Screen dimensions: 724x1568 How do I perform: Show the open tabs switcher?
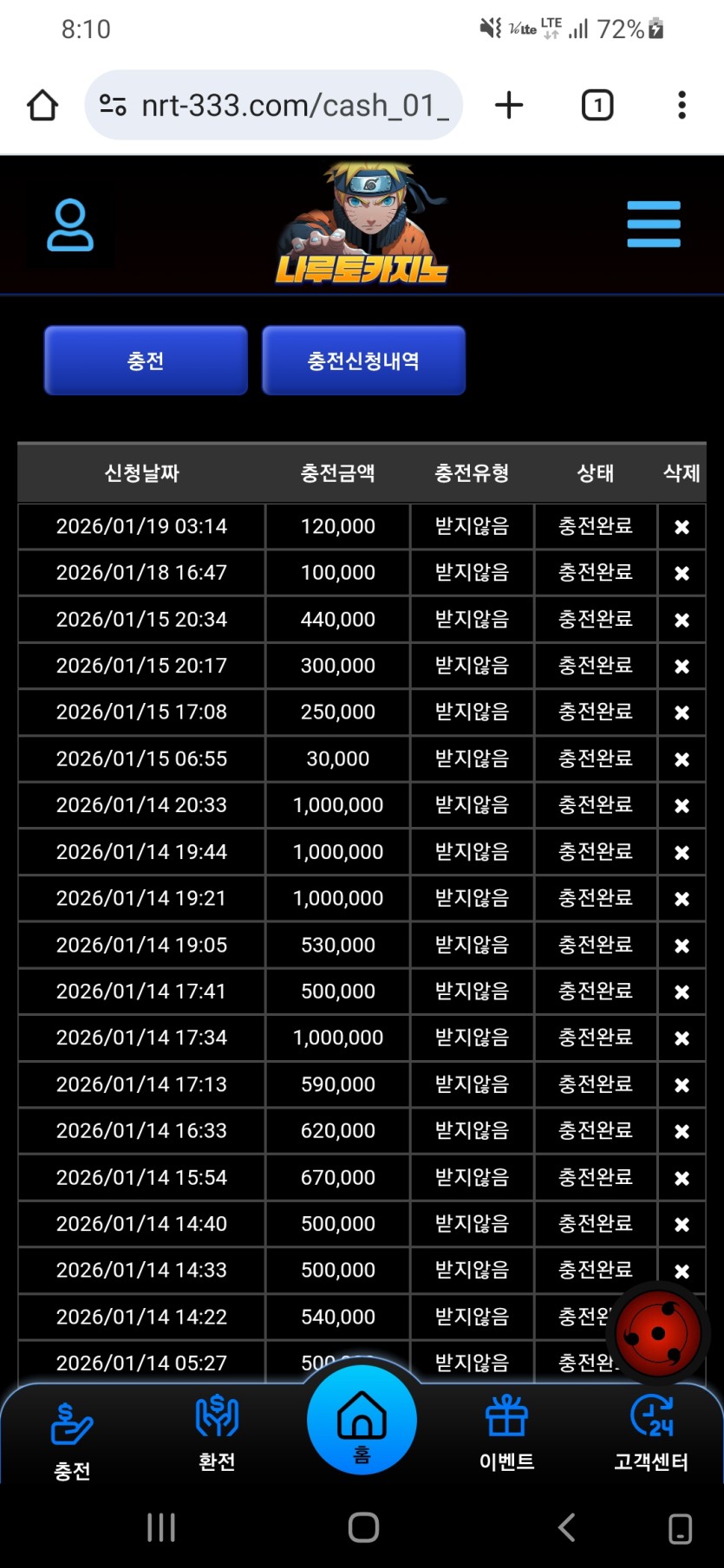(x=597, y=105)
